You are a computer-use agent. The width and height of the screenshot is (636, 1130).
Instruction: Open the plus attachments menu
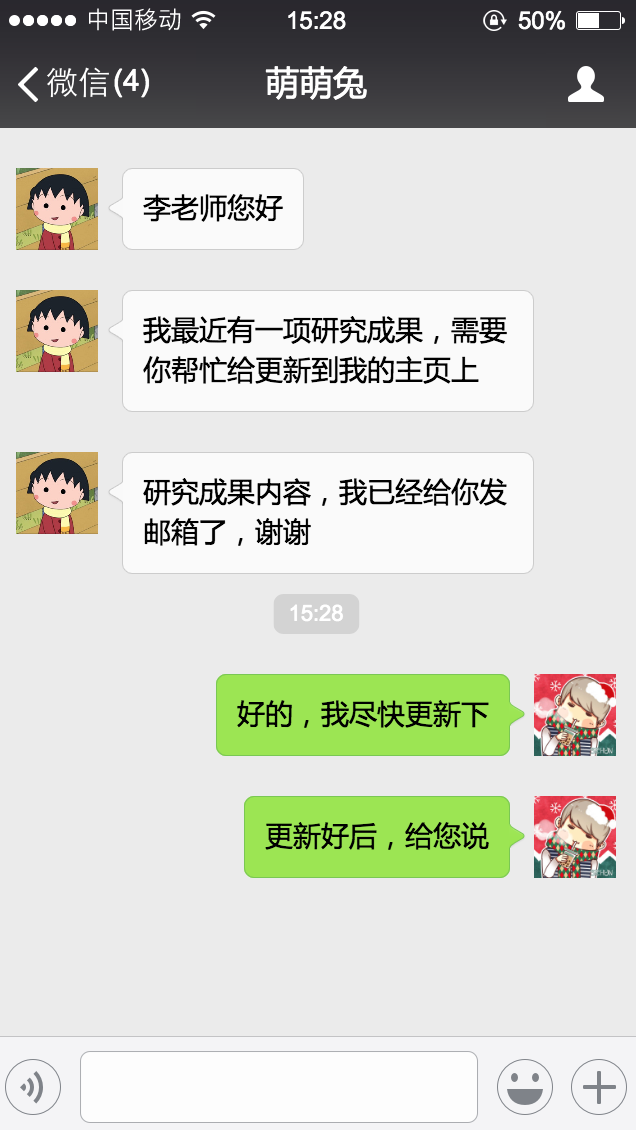[598, 1087]
